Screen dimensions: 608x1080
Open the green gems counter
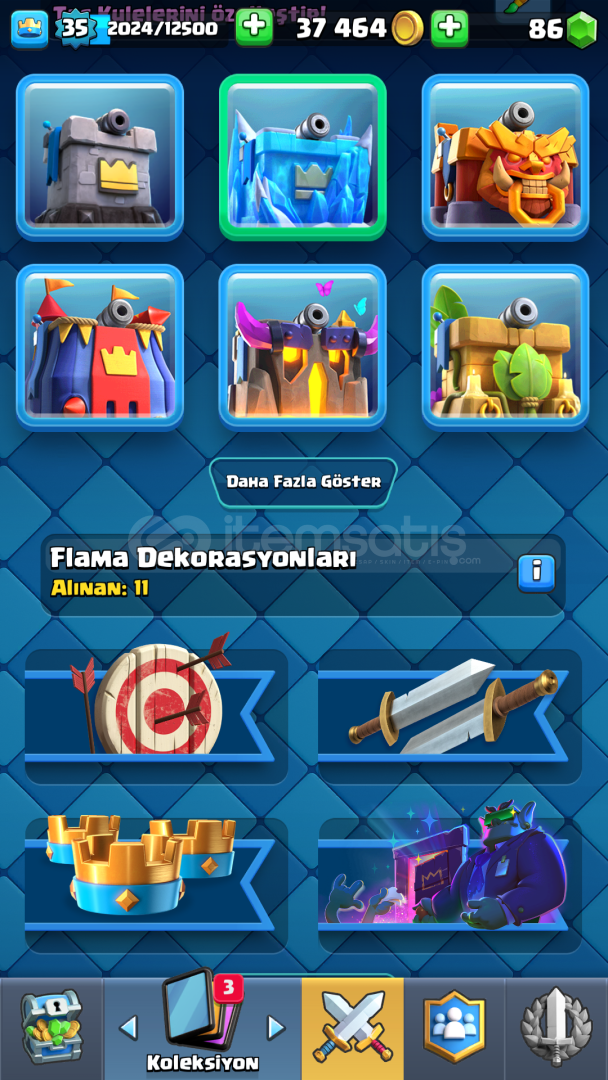click(x=562, y=29)
